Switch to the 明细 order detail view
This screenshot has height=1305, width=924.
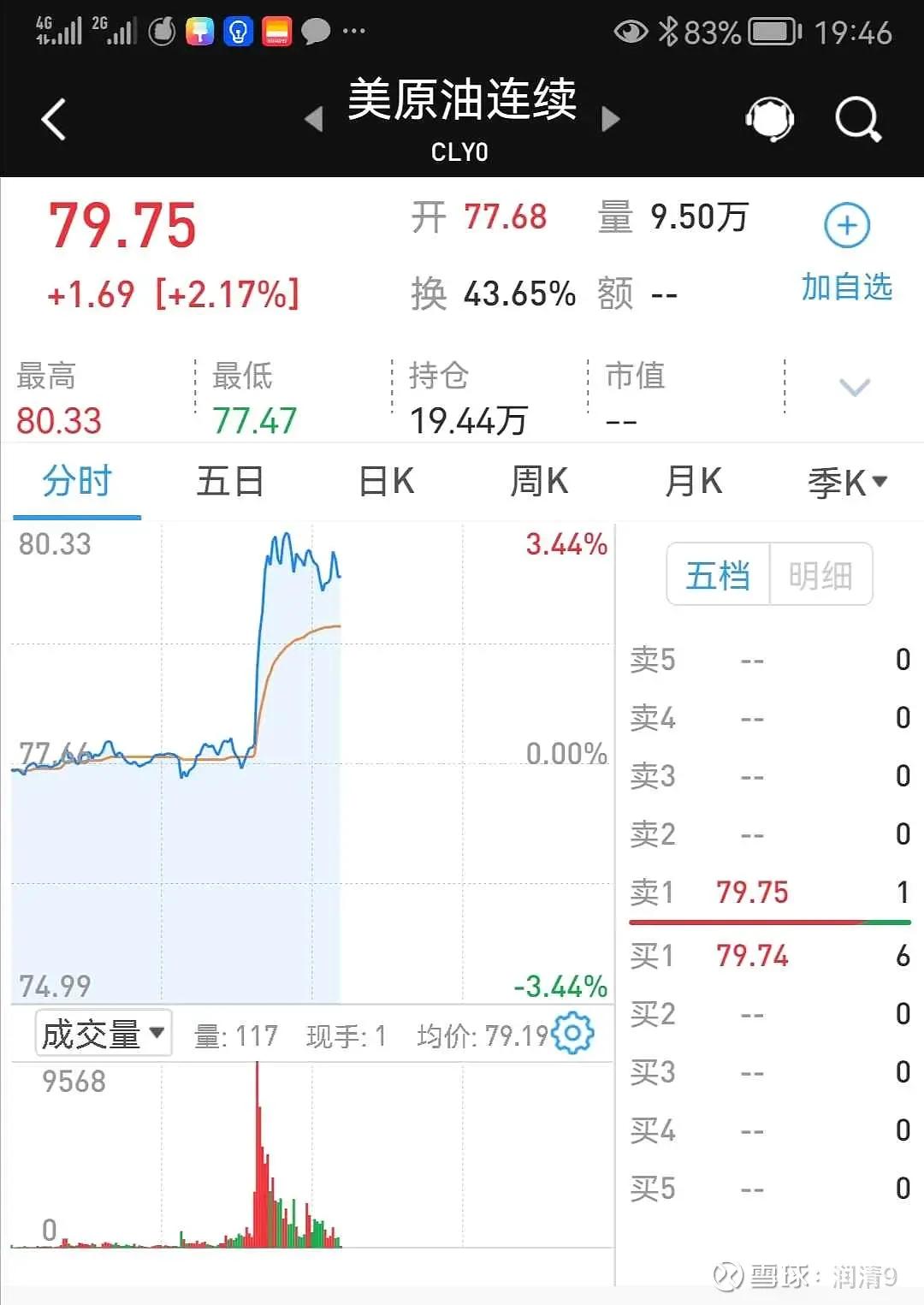820,575
